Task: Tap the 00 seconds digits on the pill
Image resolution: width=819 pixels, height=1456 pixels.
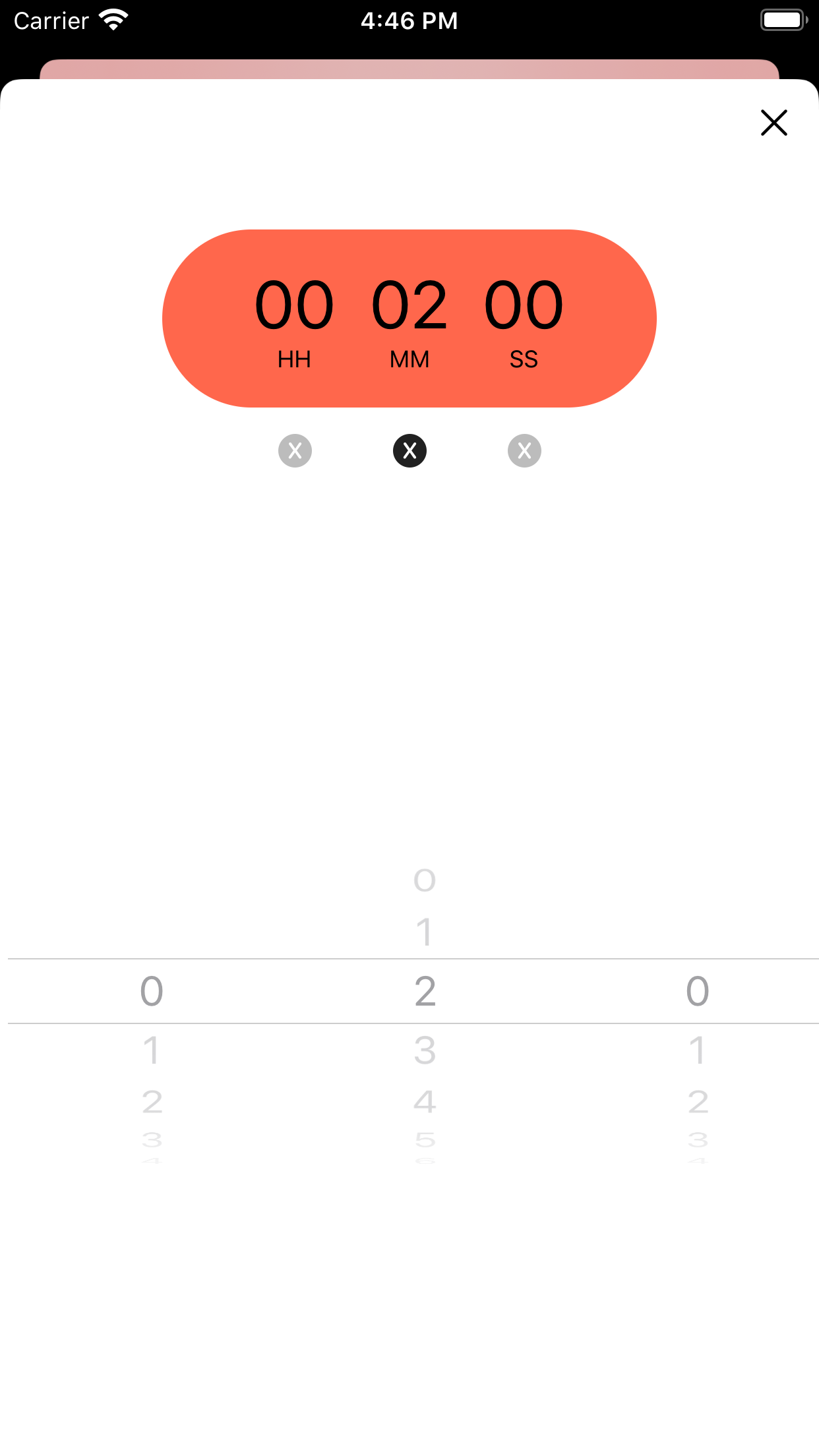Action: pos(523,305)
